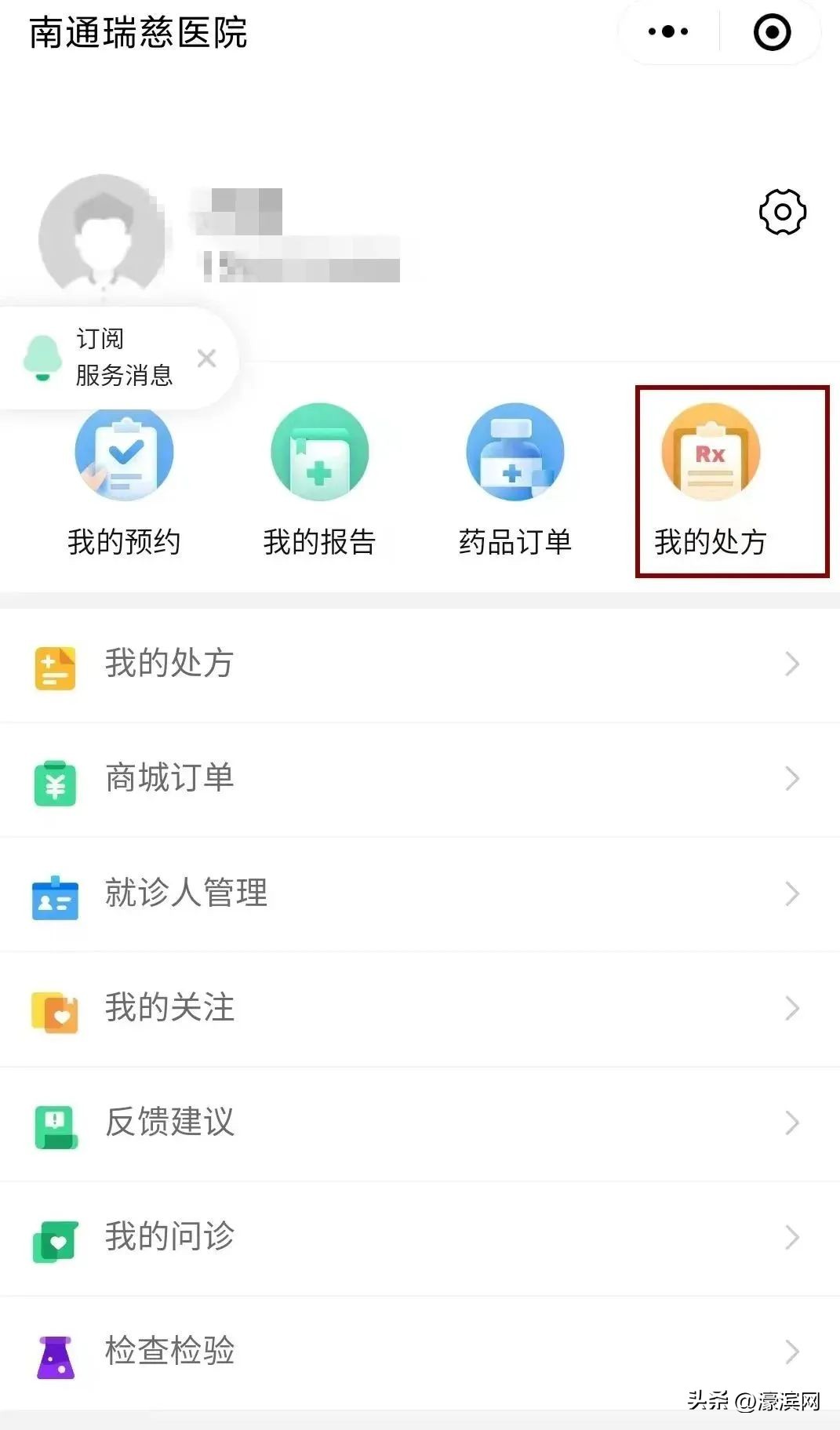Dismiss the 订阅服务消息 subscription notice

(x=206, y=358)
